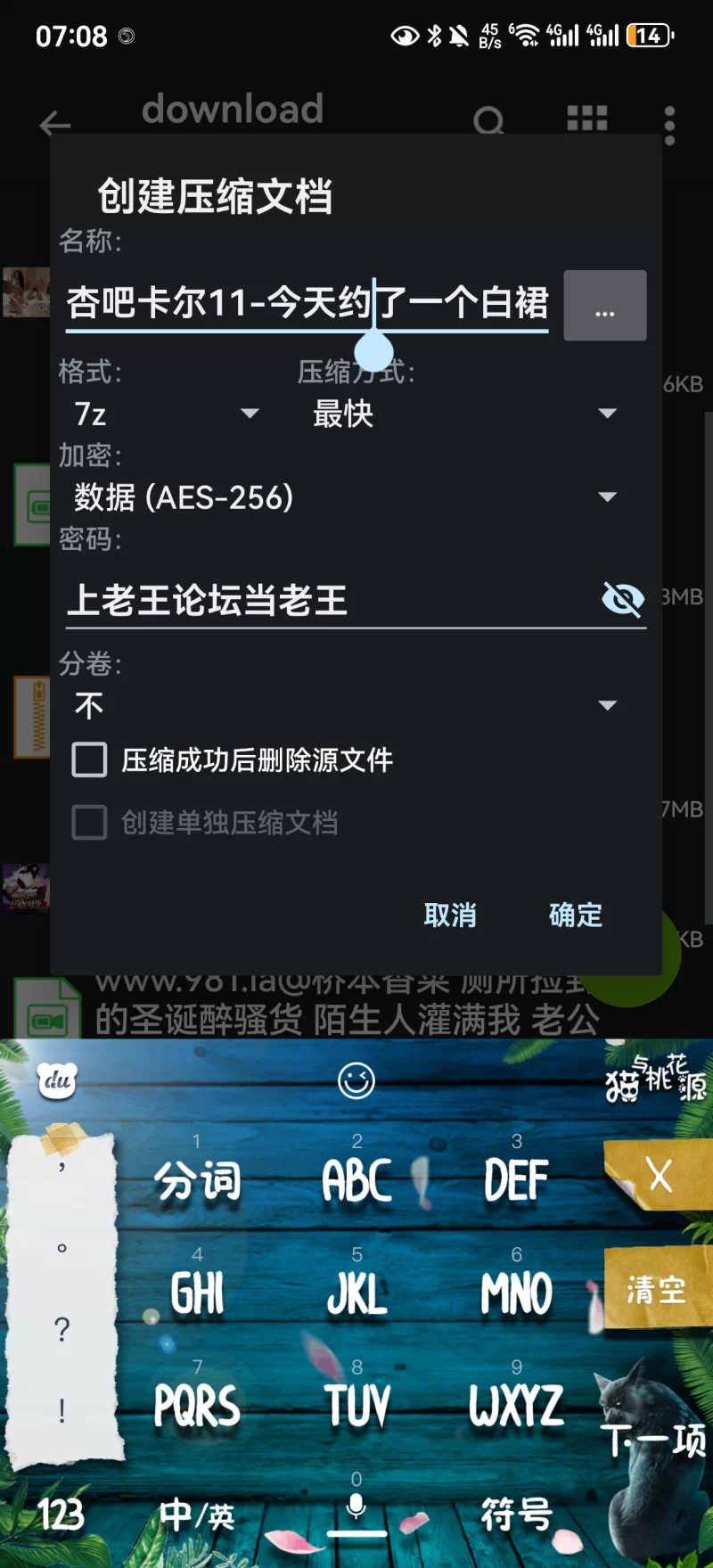Screen dimensions: 713x1568
Task: Expand the 7z format dropdown
Action: (x=167, y=414)
